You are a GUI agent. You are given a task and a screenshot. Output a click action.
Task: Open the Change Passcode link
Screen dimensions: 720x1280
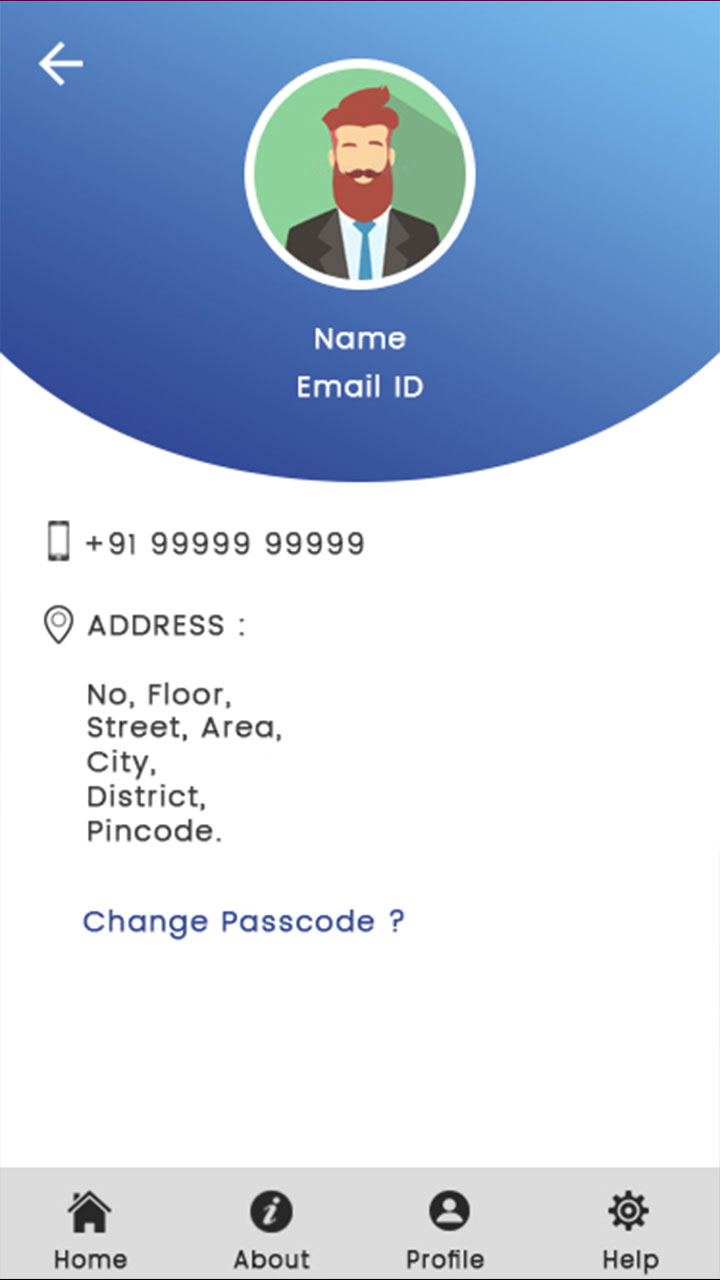(x=243, y=921)
